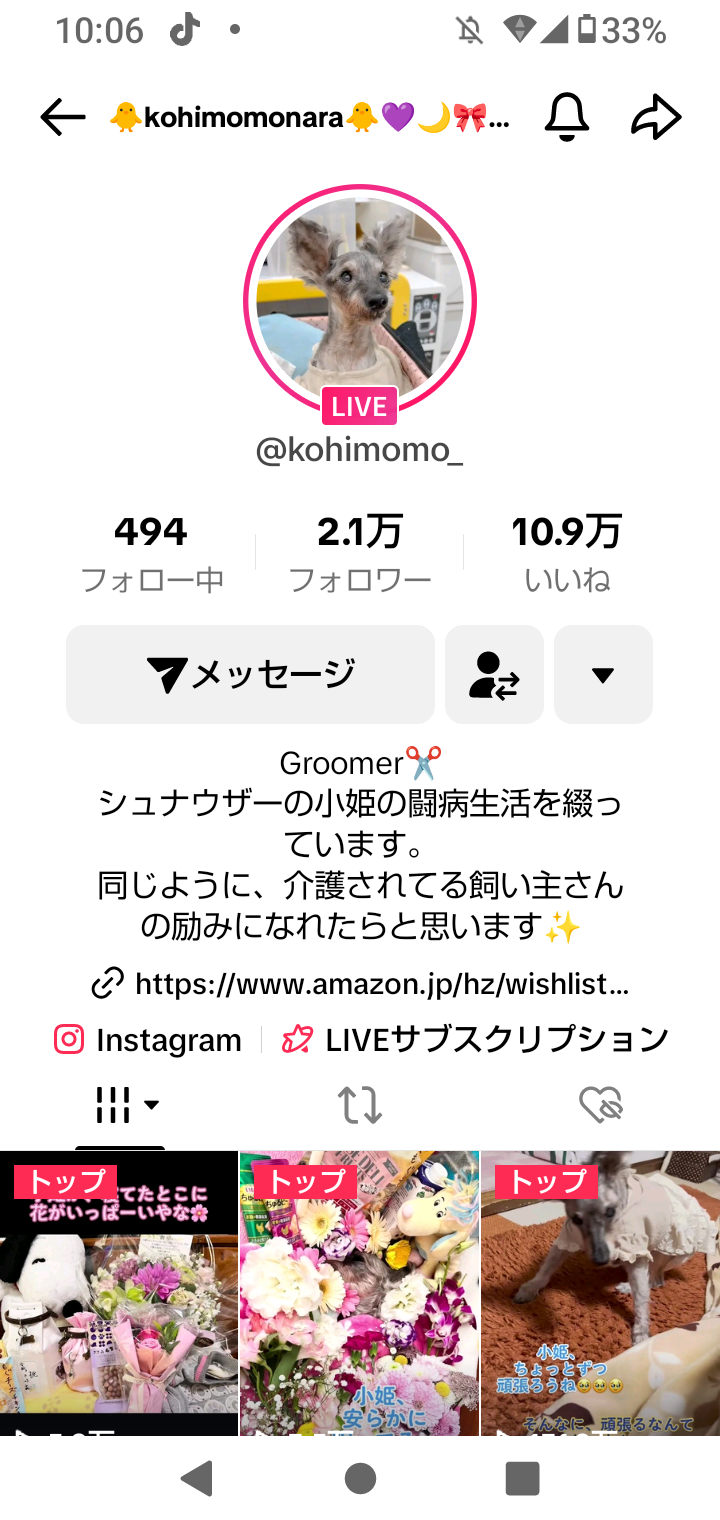The height and width of the screenshot is (1520, 720).
Task: Switch to the liked videos tab
Action: [601, 1105]
